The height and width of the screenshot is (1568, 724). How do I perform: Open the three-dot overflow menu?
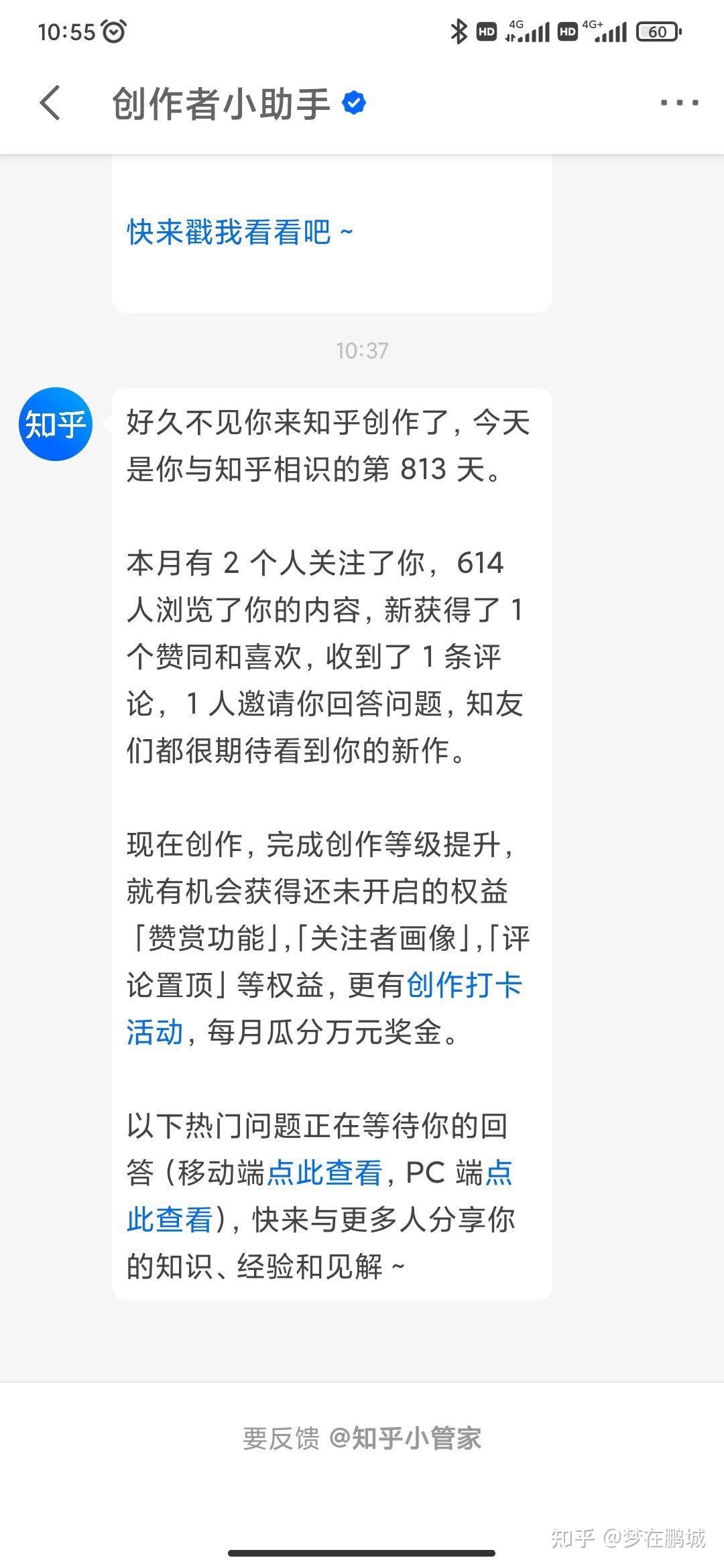tap(679, 103)
